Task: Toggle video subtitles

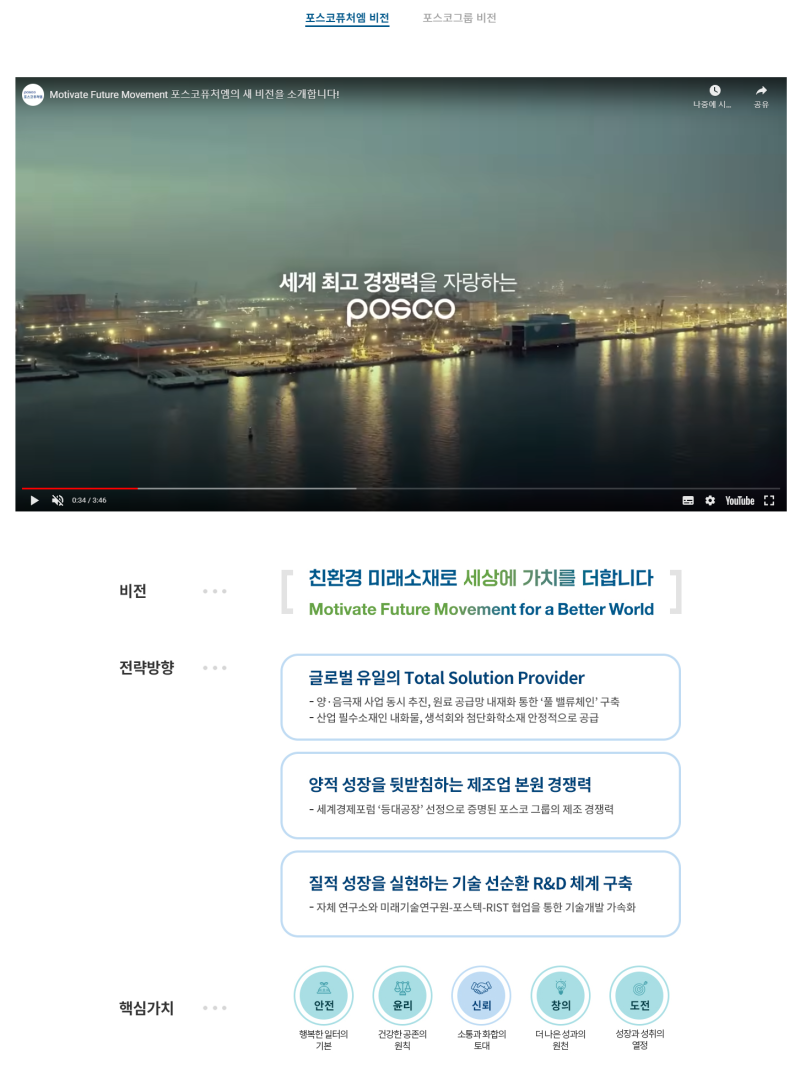Action: tap(688, 500)
